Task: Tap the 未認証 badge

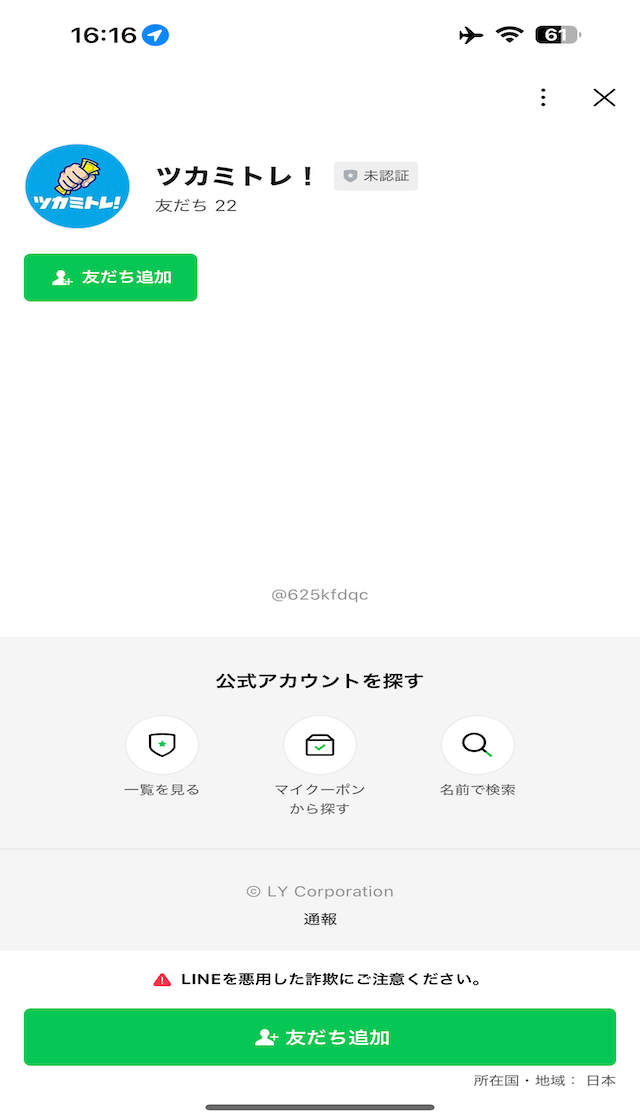Action: pos(376,176)
